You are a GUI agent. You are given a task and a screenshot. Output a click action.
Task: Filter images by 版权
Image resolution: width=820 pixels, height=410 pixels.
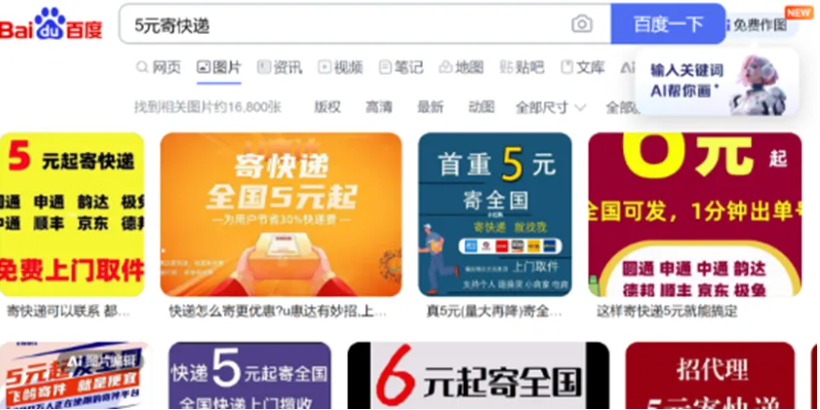tap(327, 107)
